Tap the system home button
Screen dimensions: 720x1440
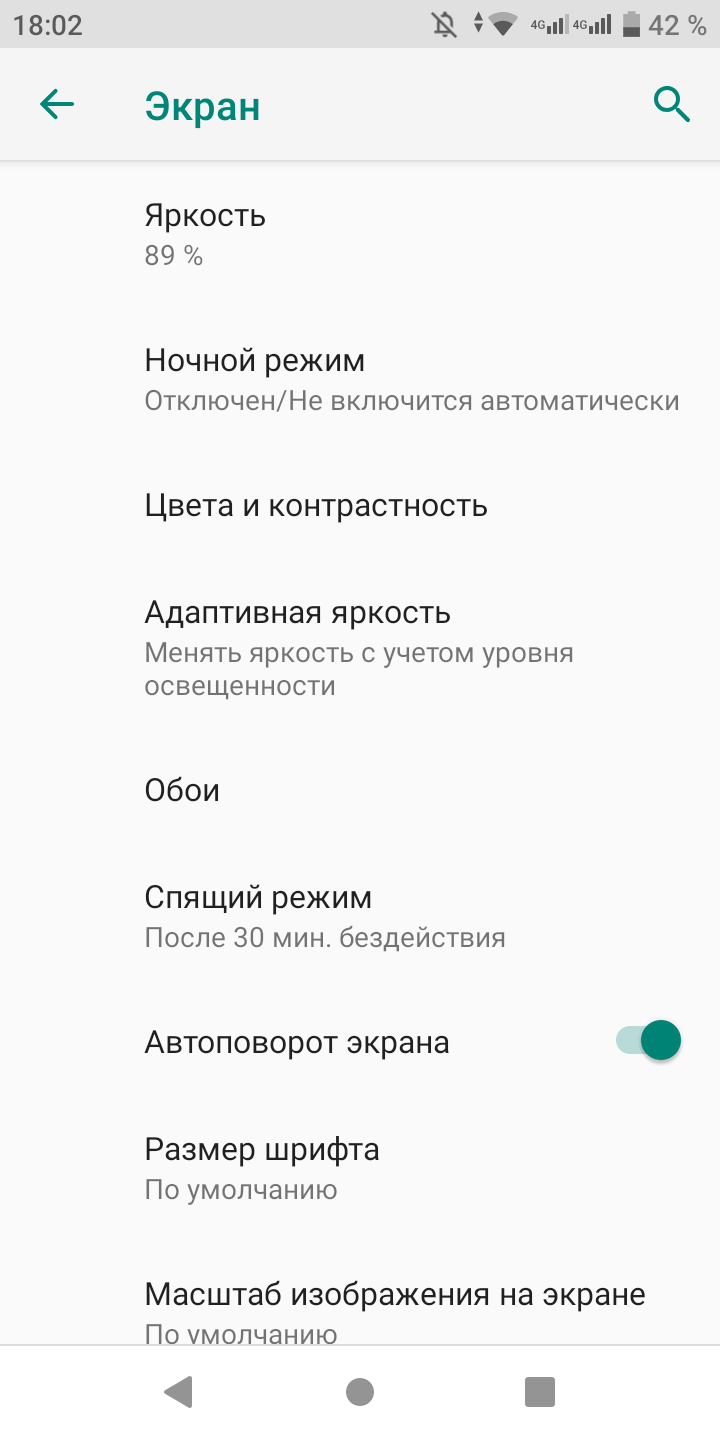360,1392
